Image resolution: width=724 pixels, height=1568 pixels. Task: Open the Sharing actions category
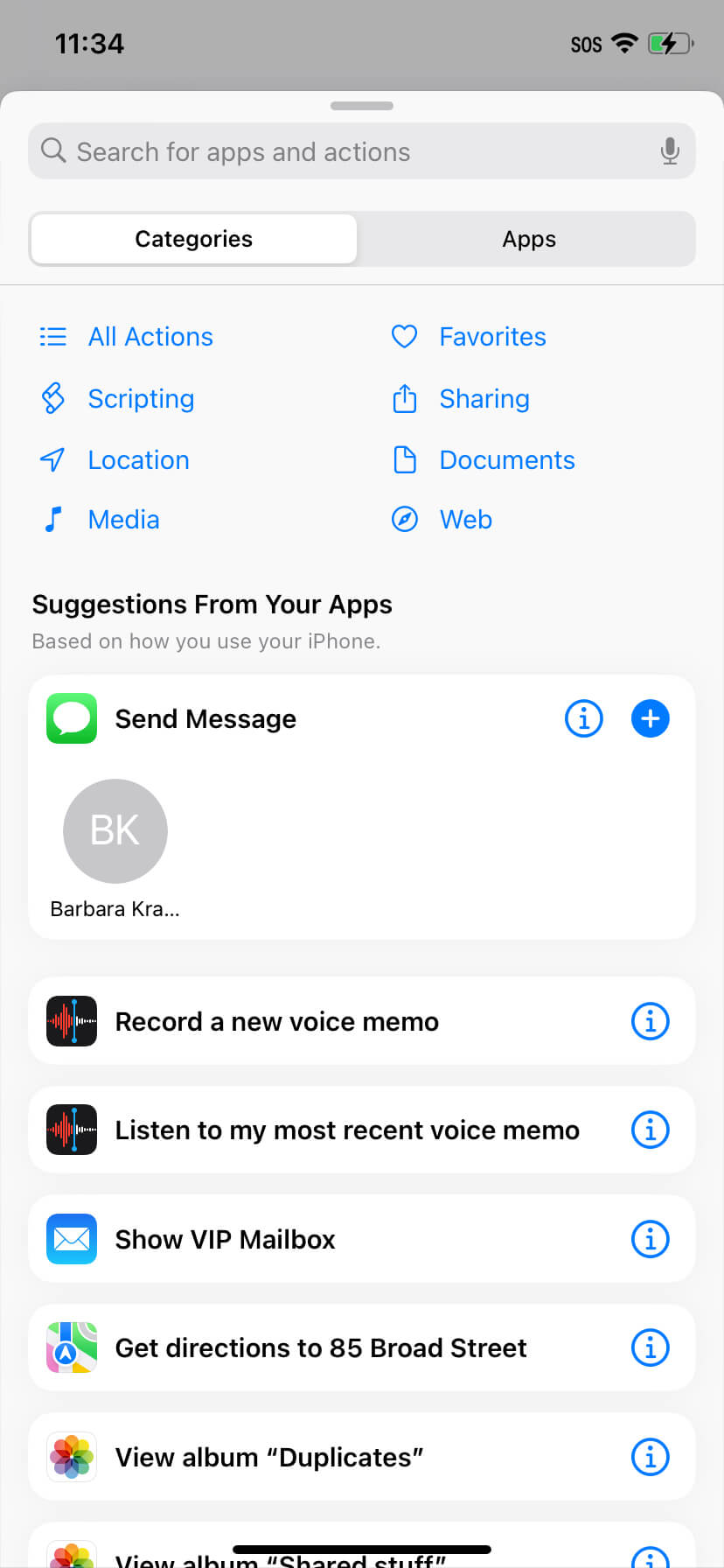pos(484,398)
